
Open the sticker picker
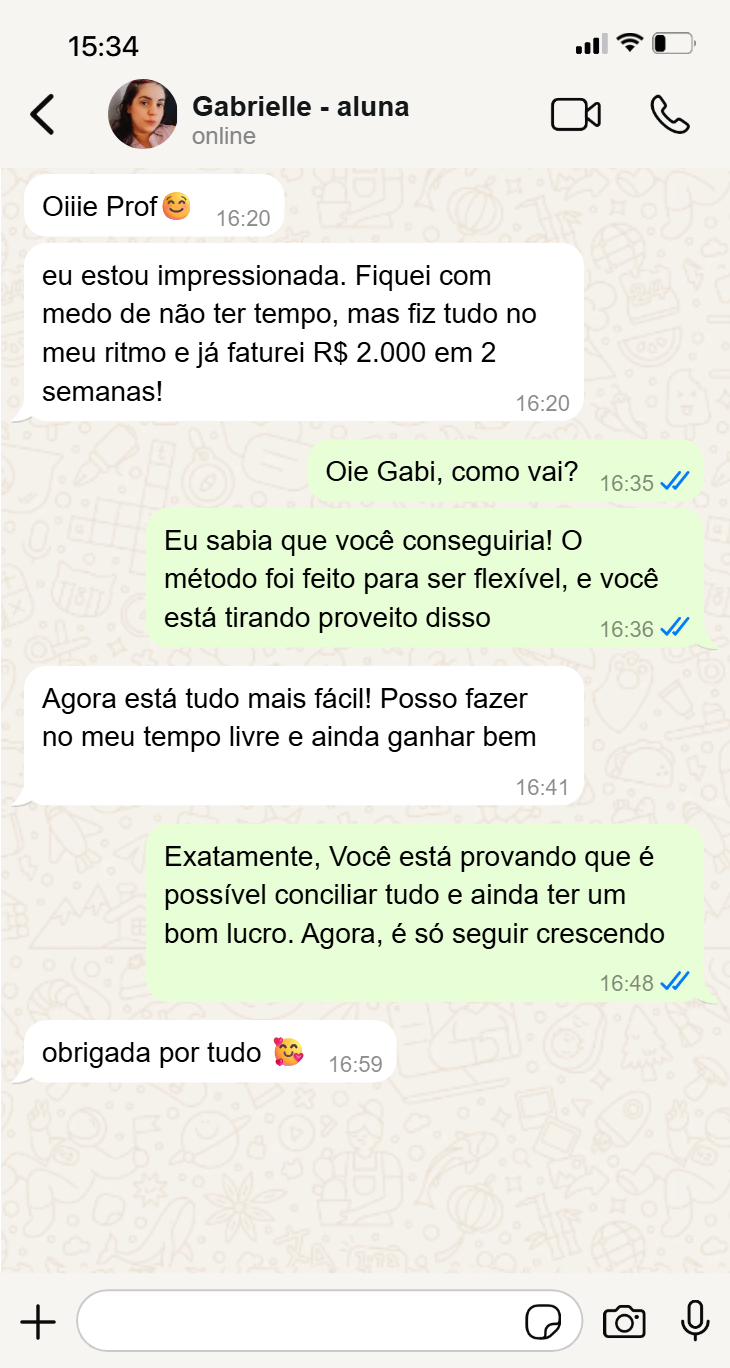coord(543,1322)
